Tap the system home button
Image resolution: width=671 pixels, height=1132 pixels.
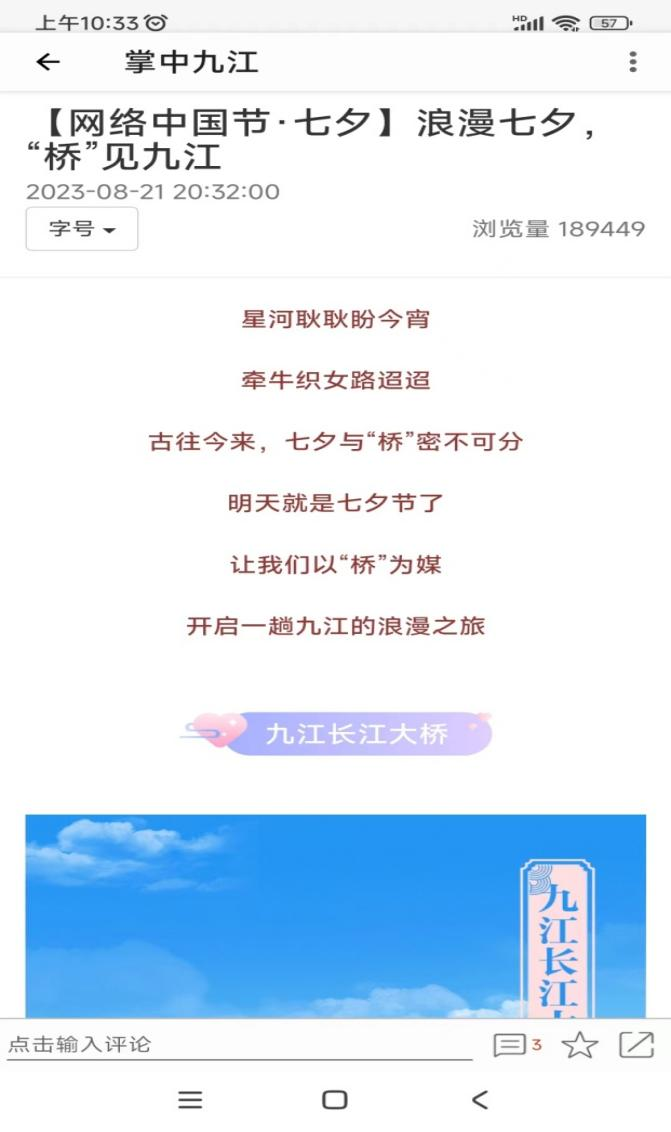pyautogui.click(x=335, y=1100)
